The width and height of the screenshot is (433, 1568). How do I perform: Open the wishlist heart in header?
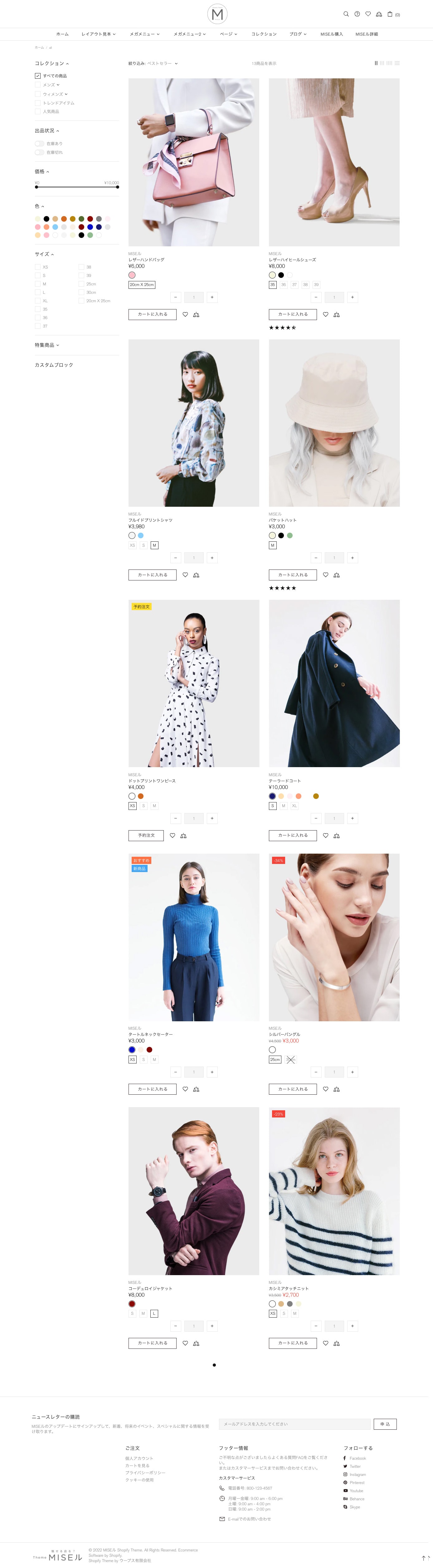(368, 14)
